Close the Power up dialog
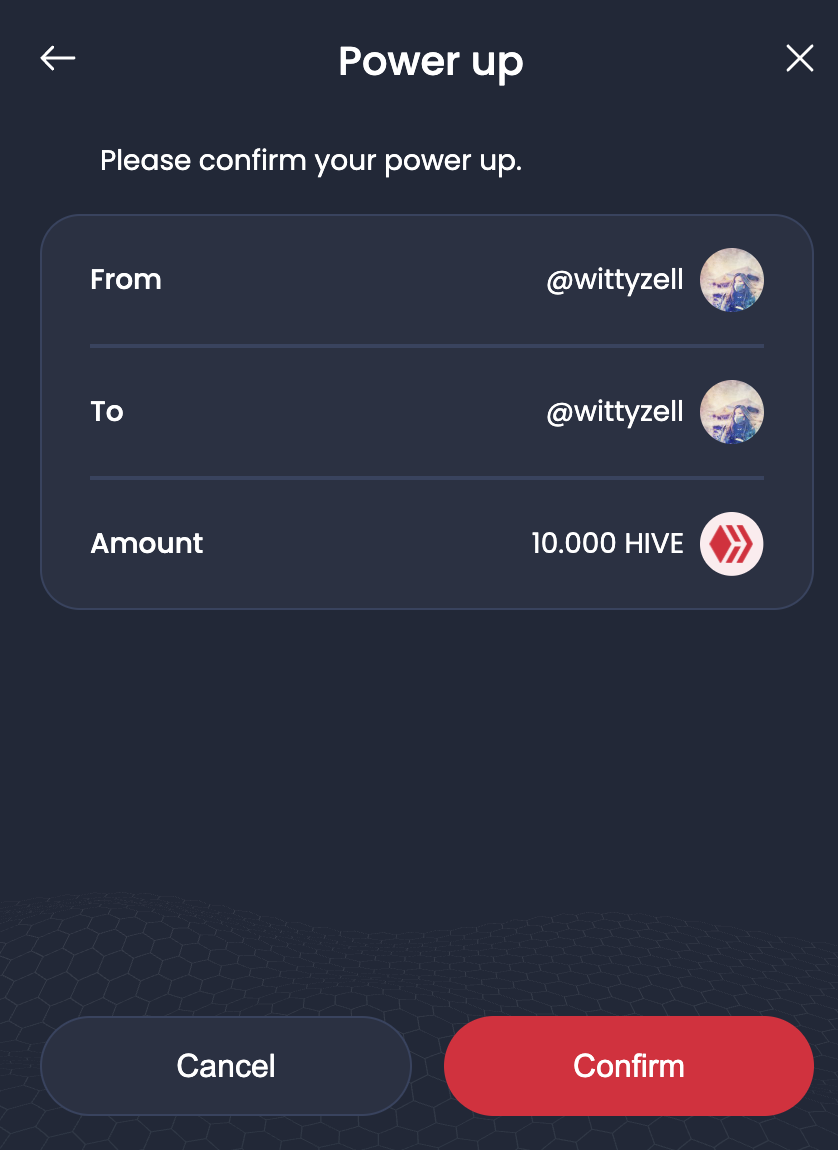838x1150 pixels. [x=799, y=59]
